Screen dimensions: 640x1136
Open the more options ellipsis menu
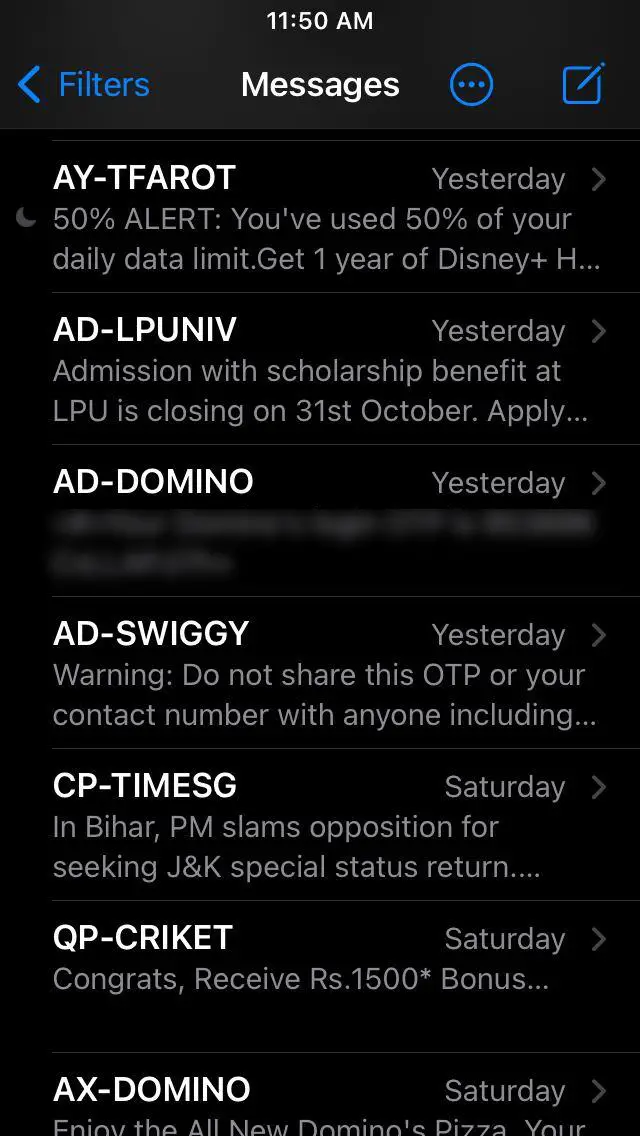click(471, 84)
